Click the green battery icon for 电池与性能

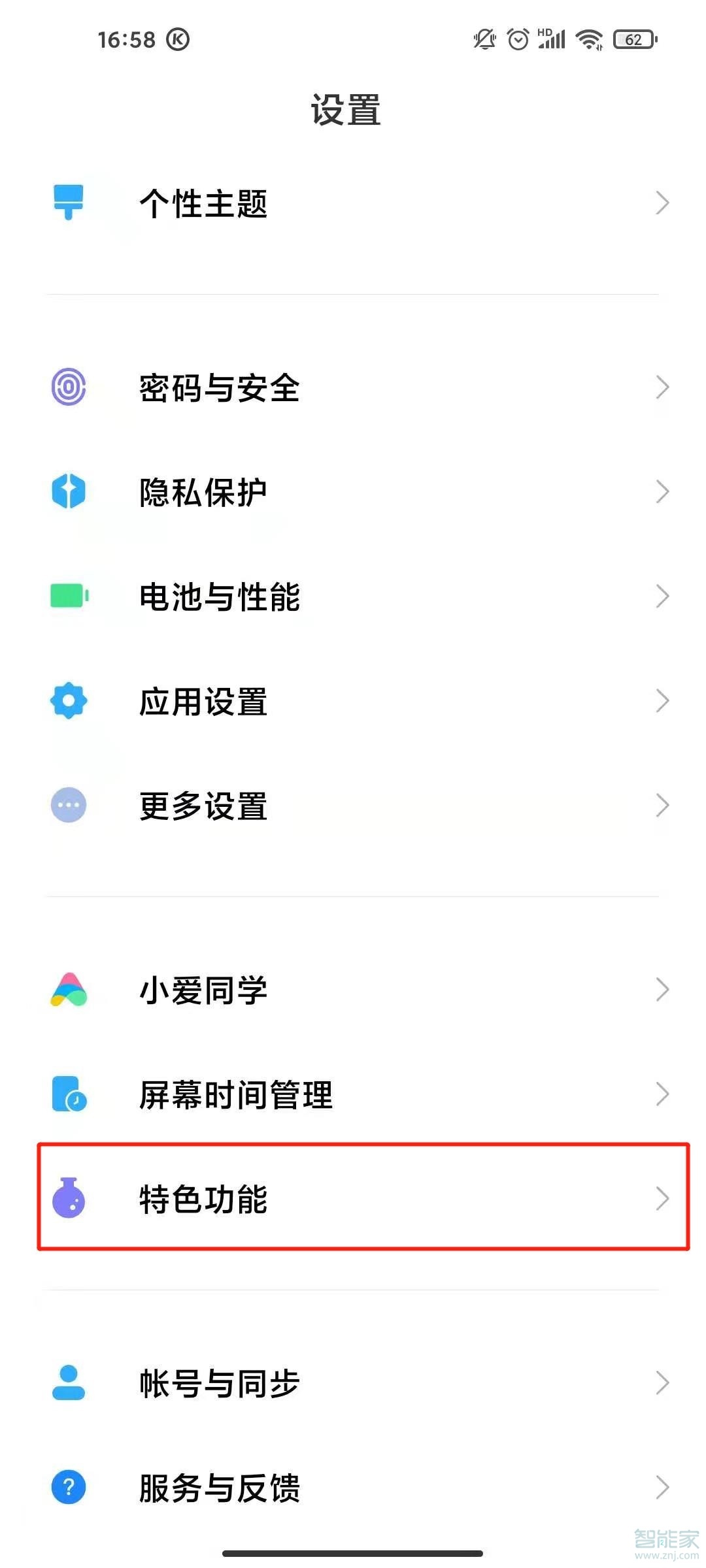[68, 596]
